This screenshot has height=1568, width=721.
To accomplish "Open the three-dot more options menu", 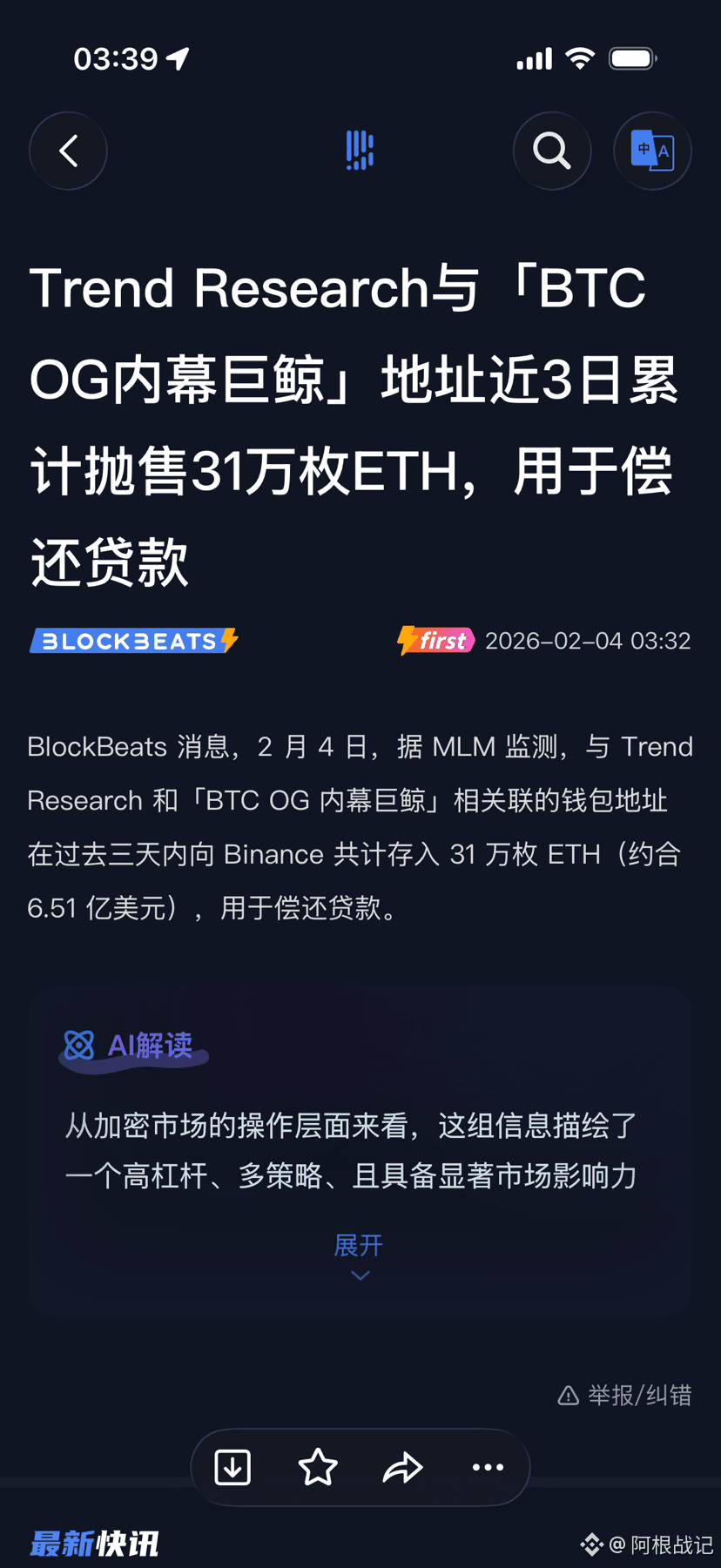I will (488, 1467).
